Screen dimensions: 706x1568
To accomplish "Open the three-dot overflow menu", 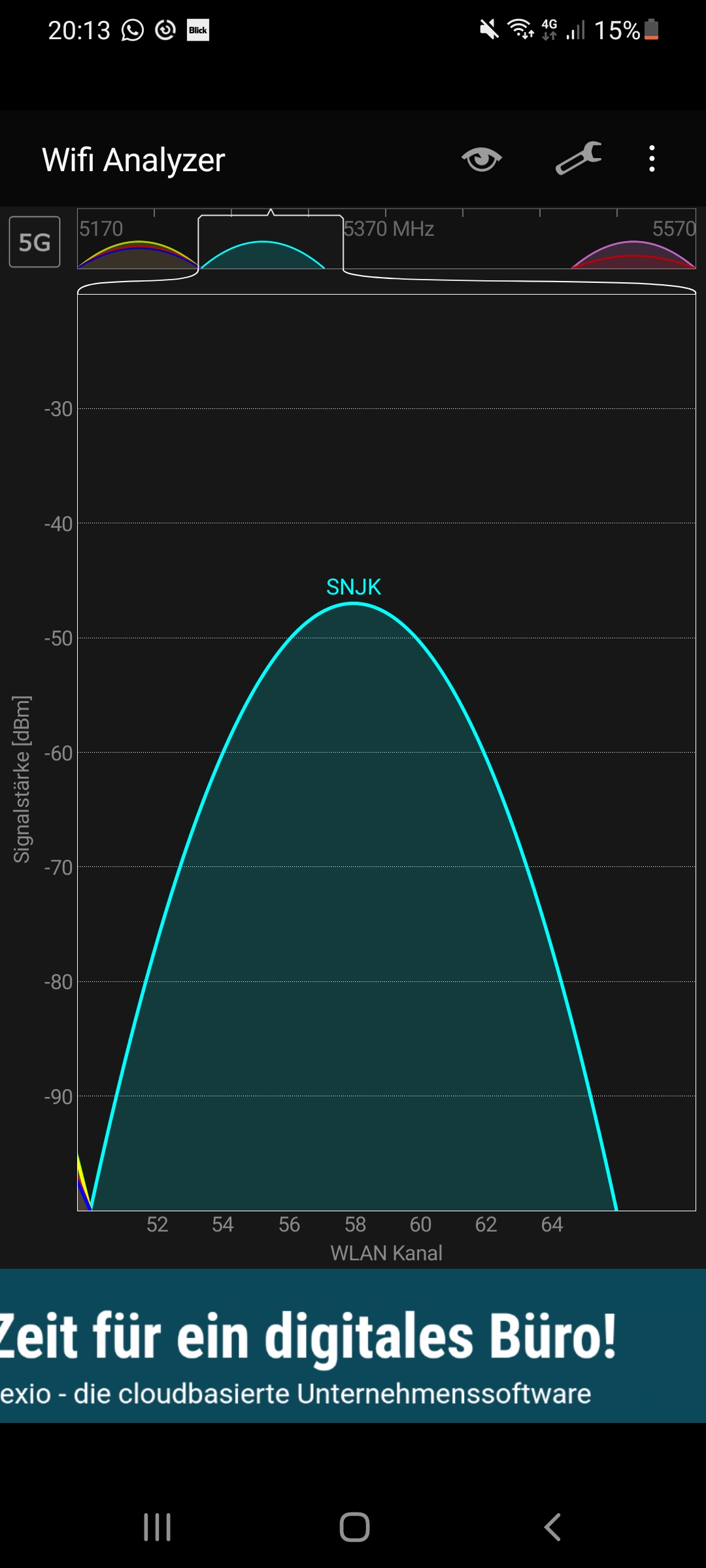I will (652, 159).
